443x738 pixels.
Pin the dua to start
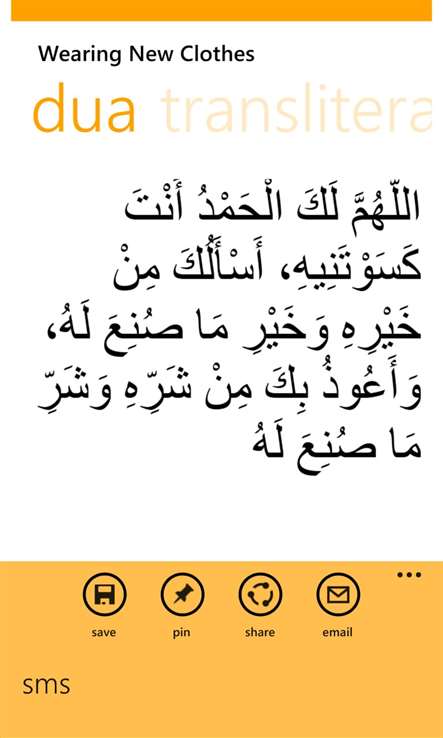[x=182, y=595]
